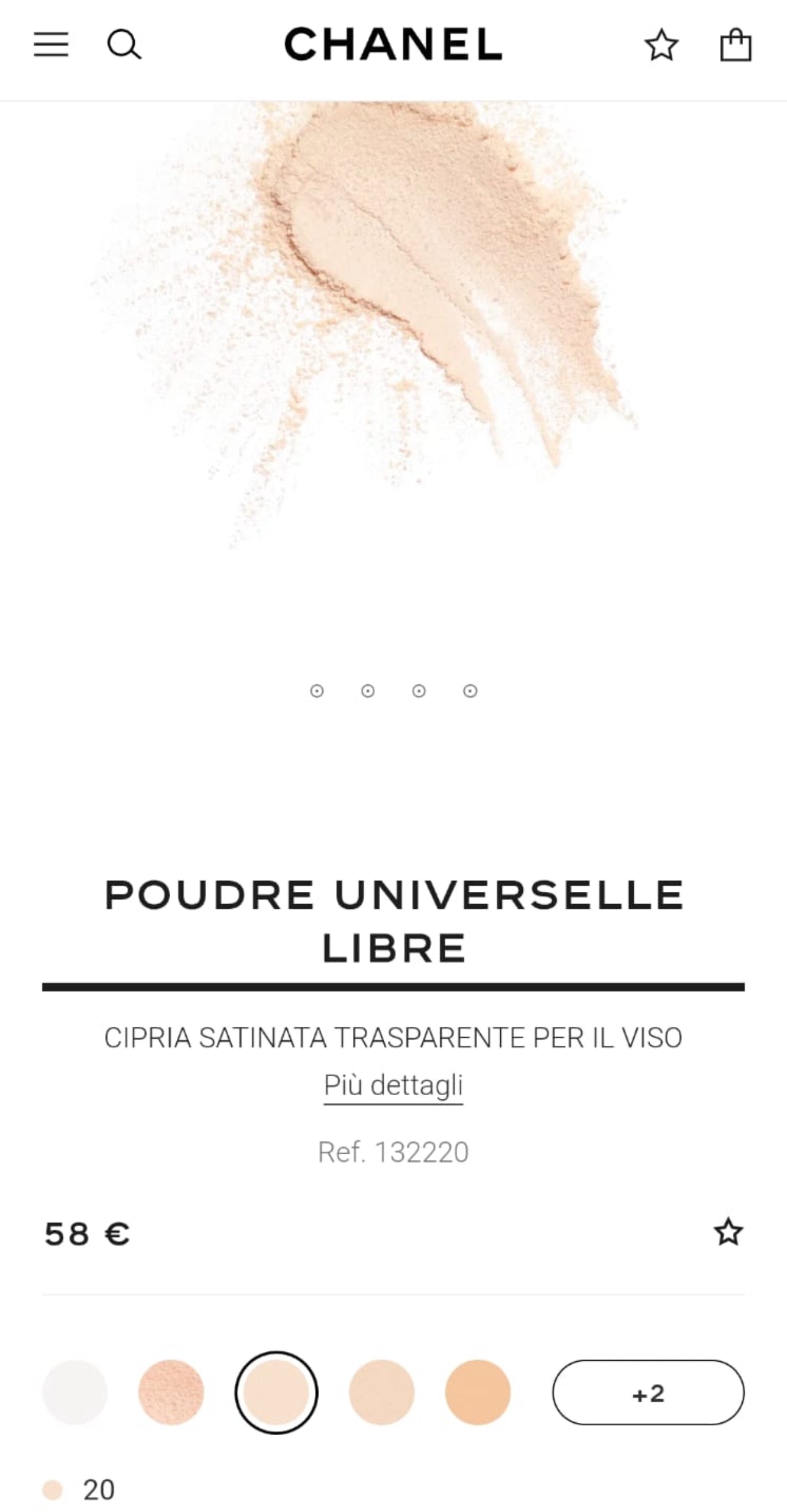Tap the Più dettagli link
787x1512 pixels.
click(x=393, y=1085)
